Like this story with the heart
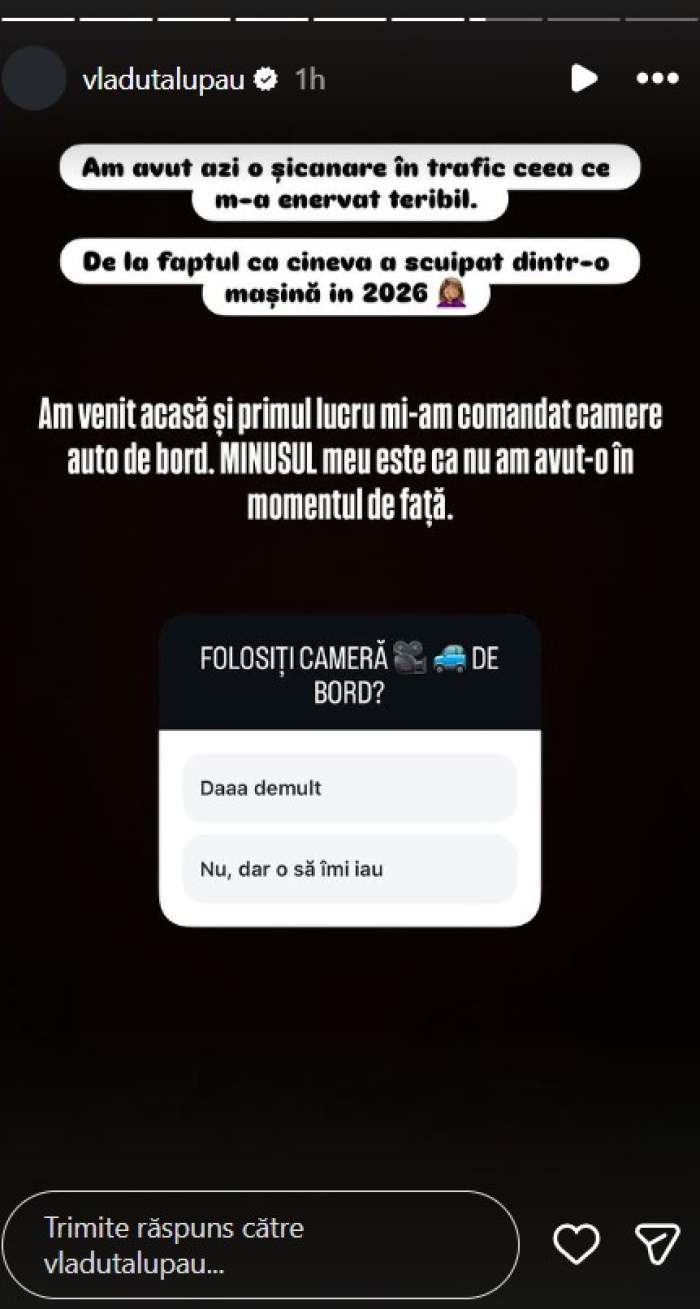Viewport: 700px width, 1309px height. pyautogui.click(x=576, y=1244)
